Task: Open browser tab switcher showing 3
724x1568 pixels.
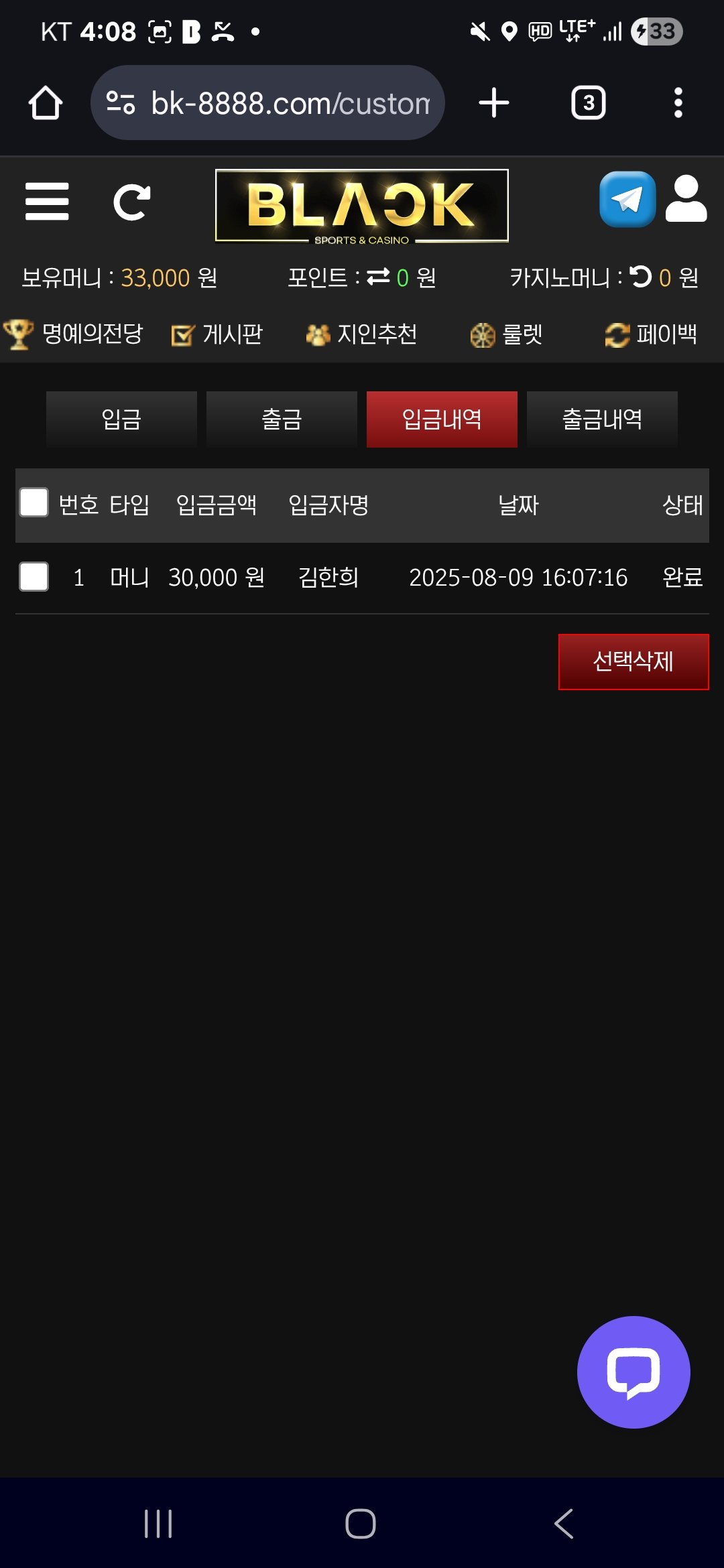Action: coord(588,103)
